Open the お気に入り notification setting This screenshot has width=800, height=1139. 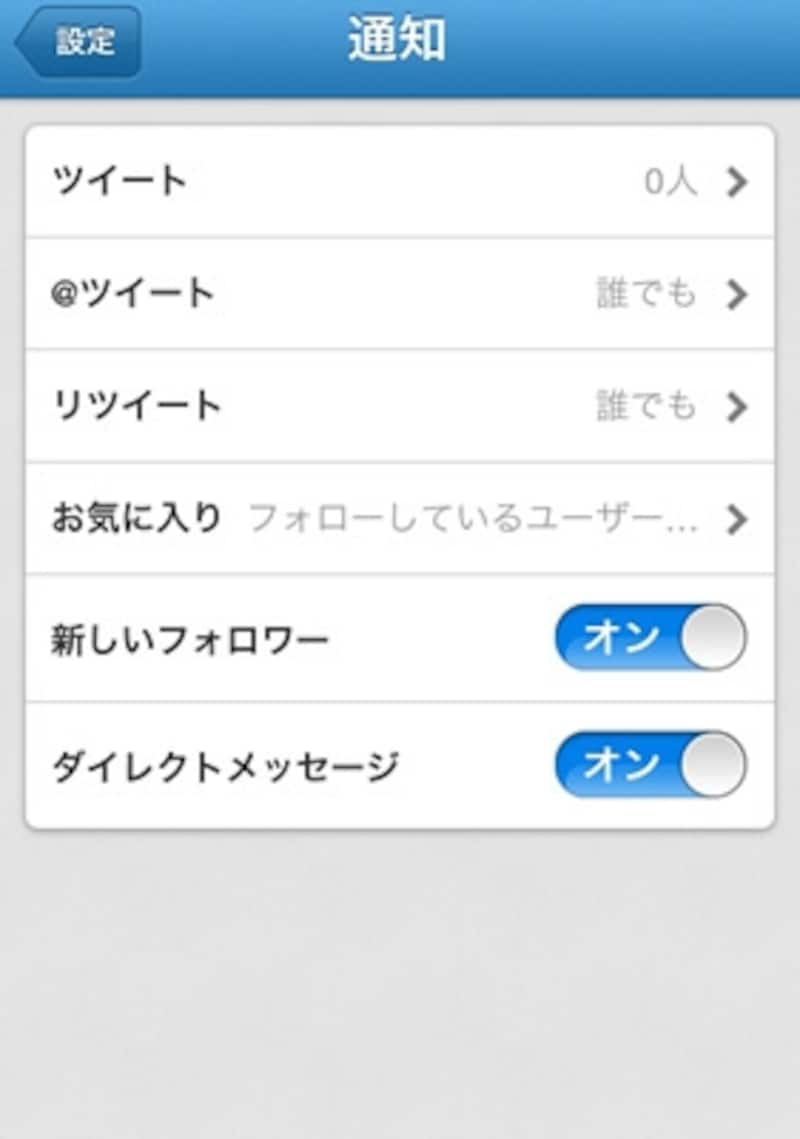(400, 519)
